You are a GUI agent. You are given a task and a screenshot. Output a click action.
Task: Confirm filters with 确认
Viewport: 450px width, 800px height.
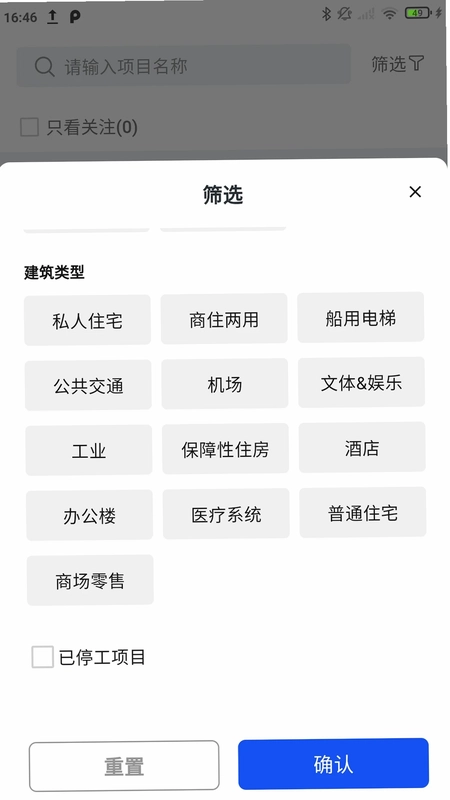(333, 764)
